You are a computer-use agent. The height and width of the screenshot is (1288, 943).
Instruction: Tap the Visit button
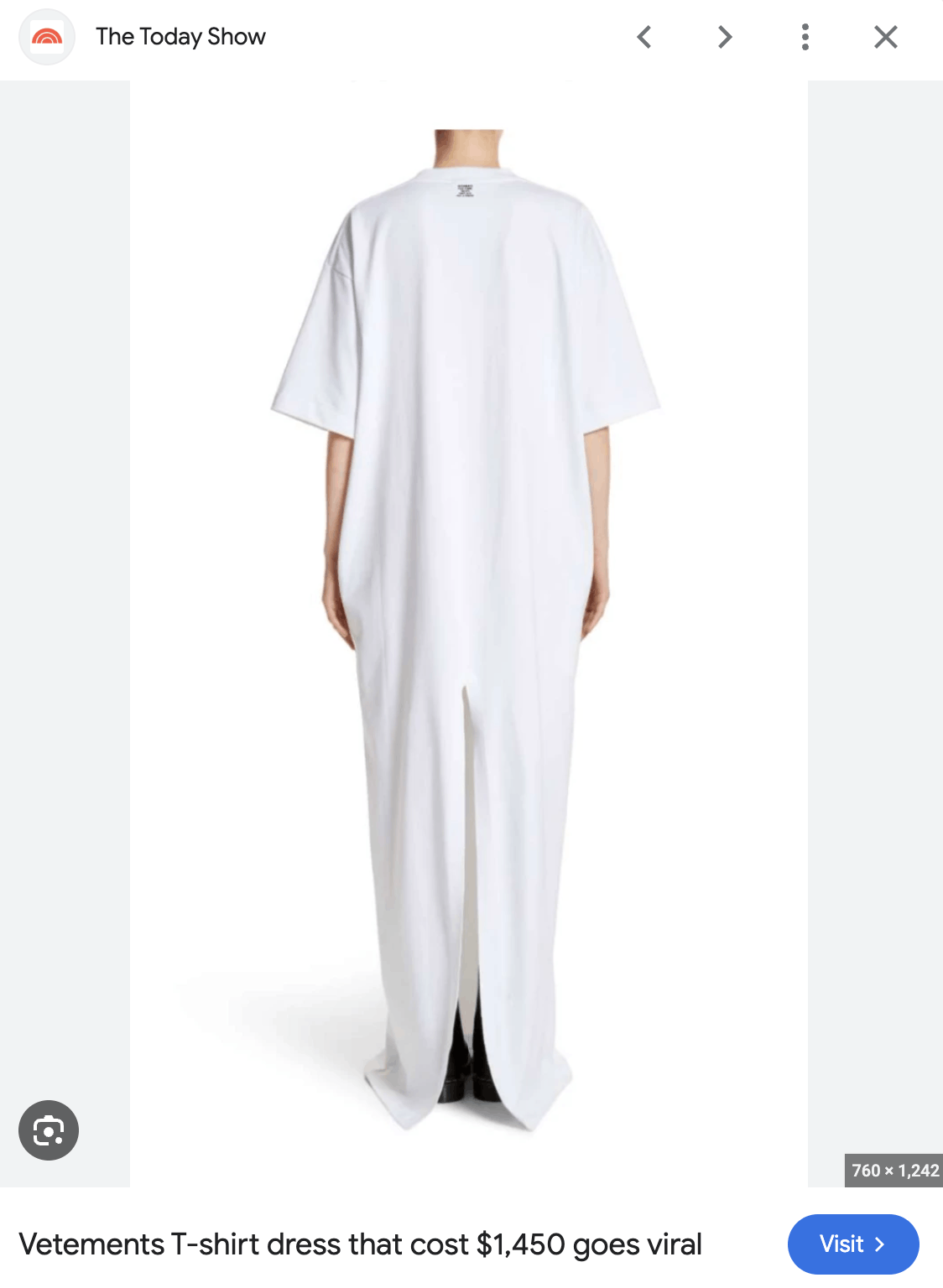point(852,1244)
